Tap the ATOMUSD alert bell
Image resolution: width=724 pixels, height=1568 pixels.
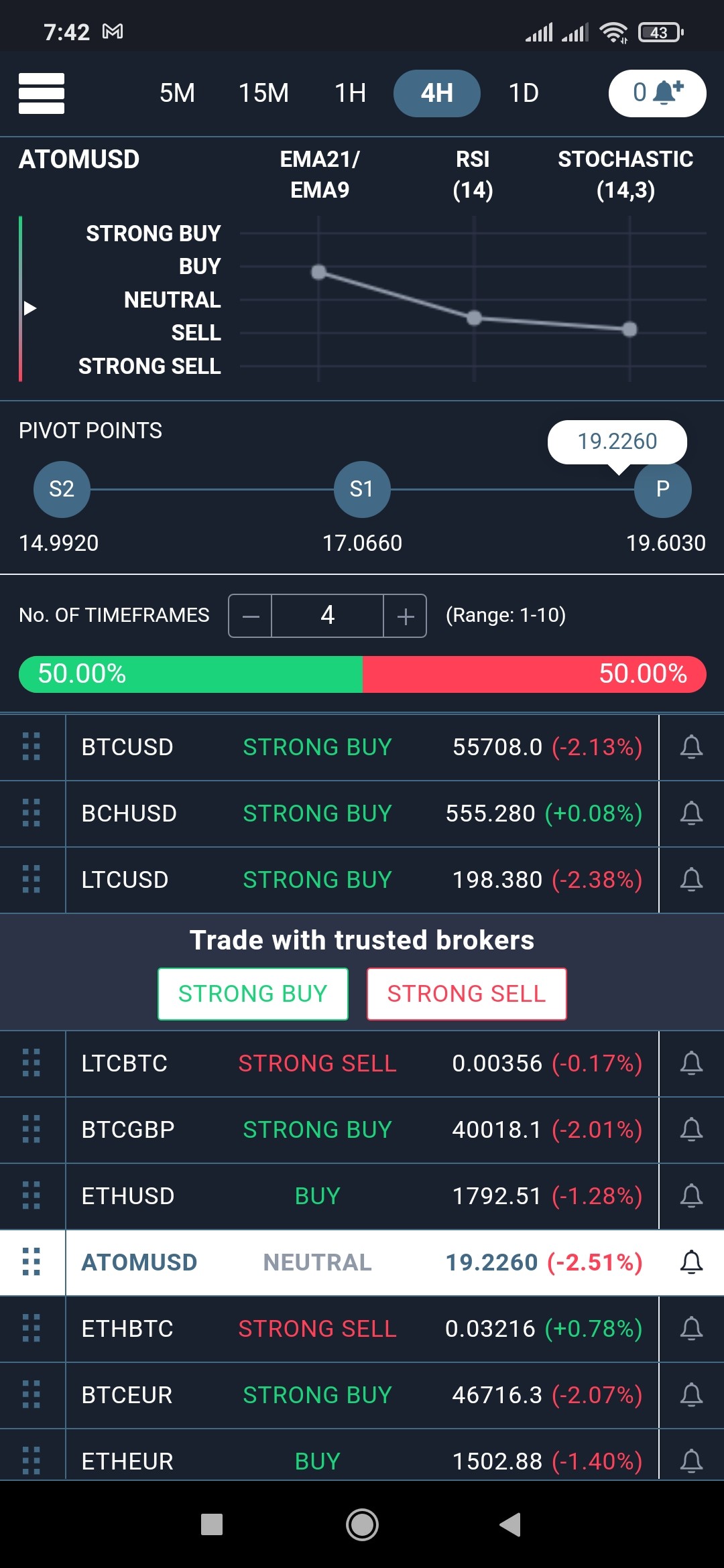pyautogui.click(x=691, y=1262)
